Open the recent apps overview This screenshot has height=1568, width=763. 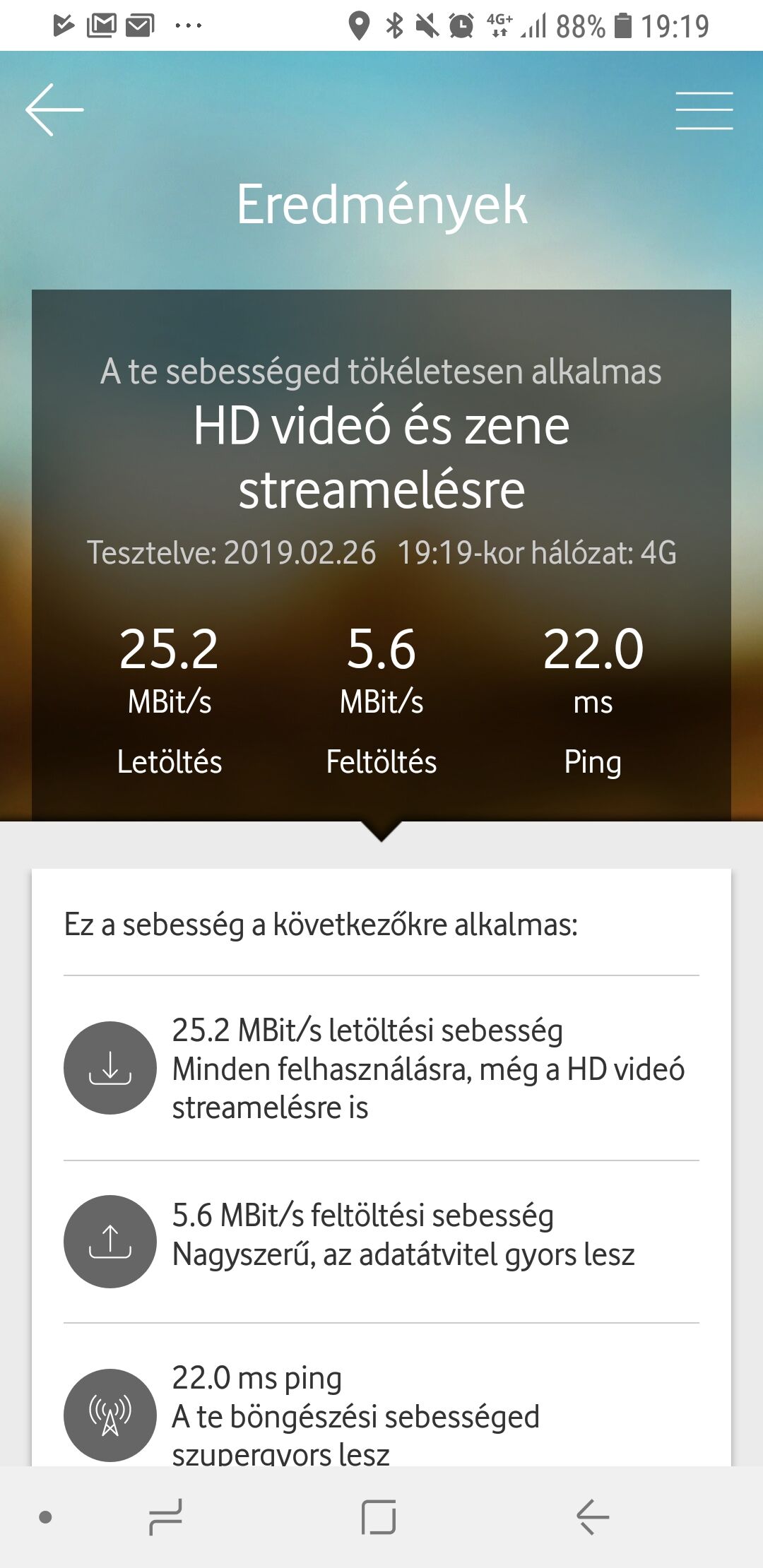166,1516
